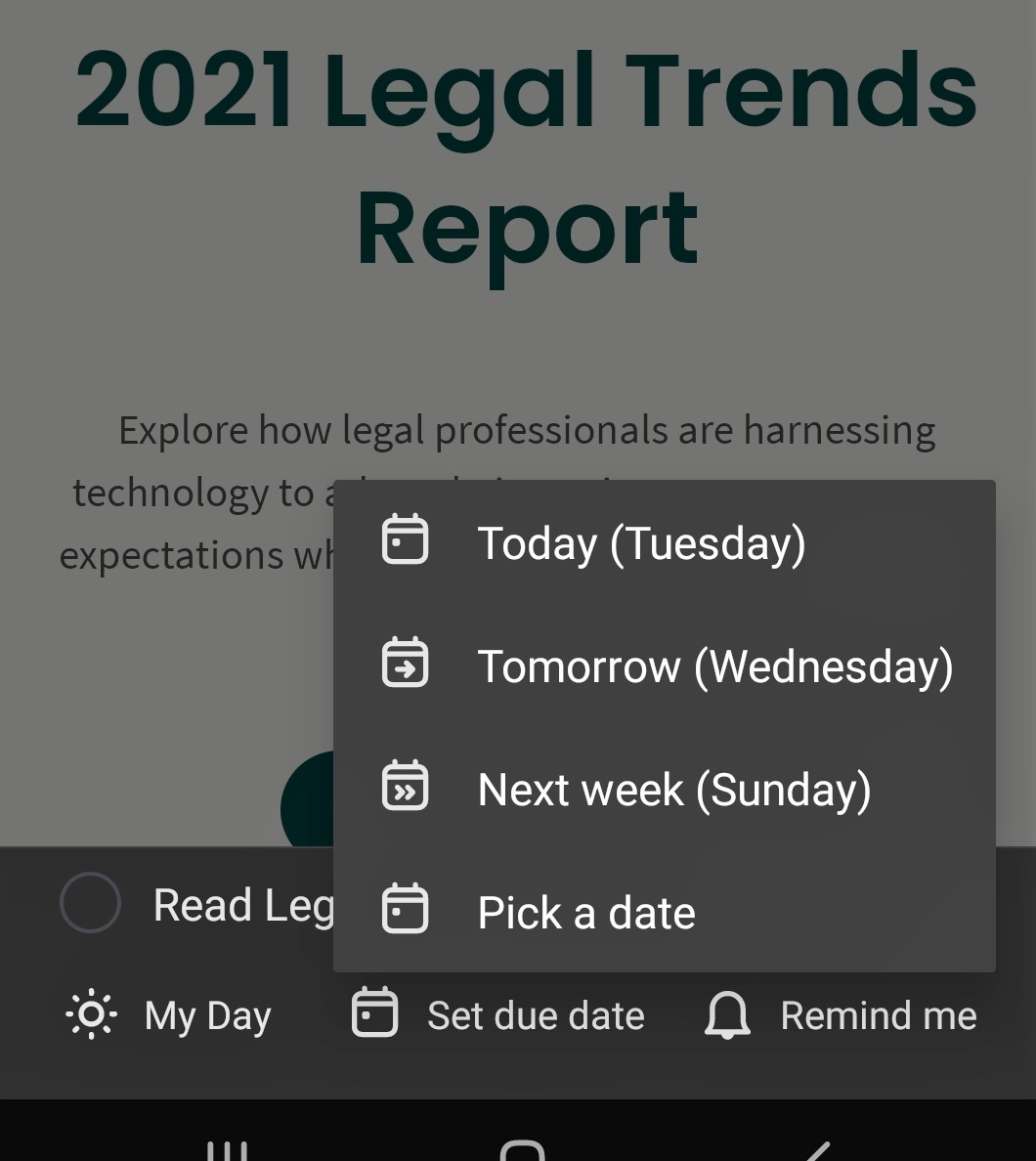Add task to My Day
Image resolution: width=1036 pixels, height=1161 pixels.
click(169, 1015)
